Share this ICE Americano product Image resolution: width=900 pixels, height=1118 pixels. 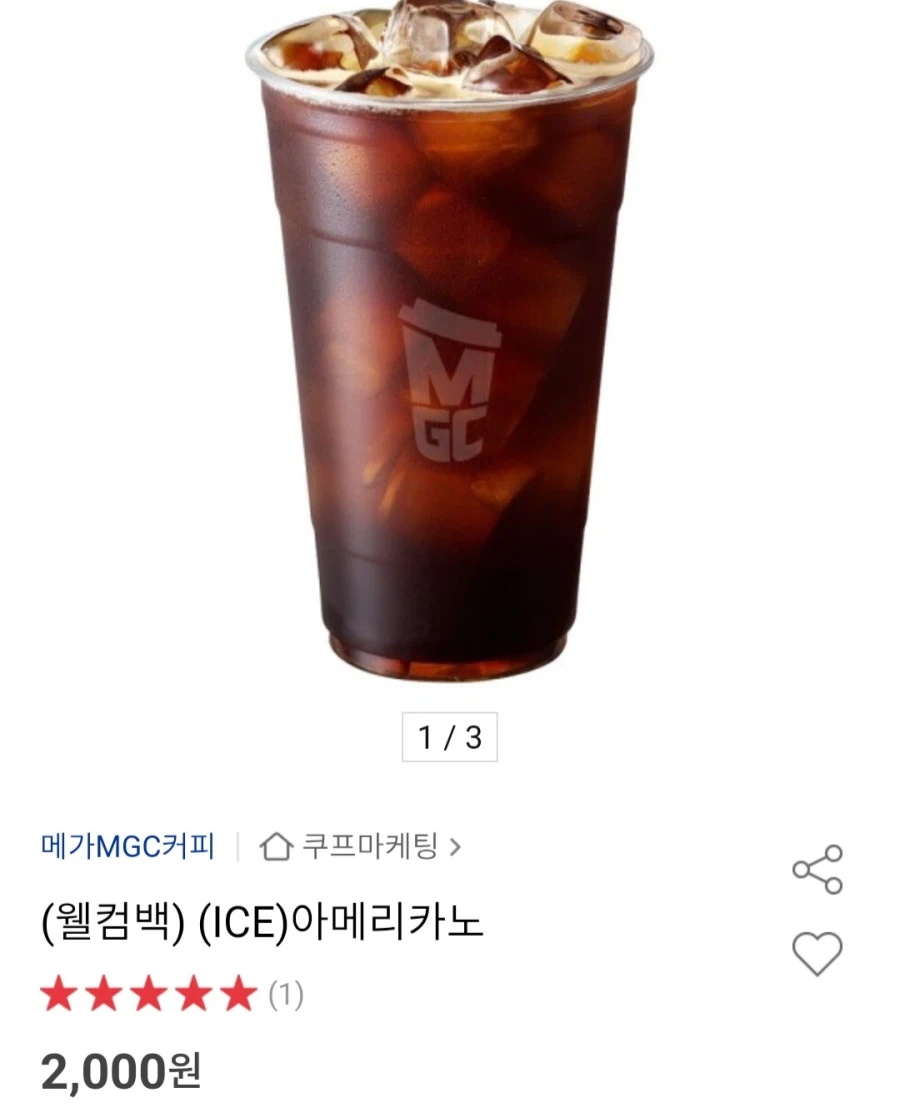pyautogui.click(x=817, y=869)
